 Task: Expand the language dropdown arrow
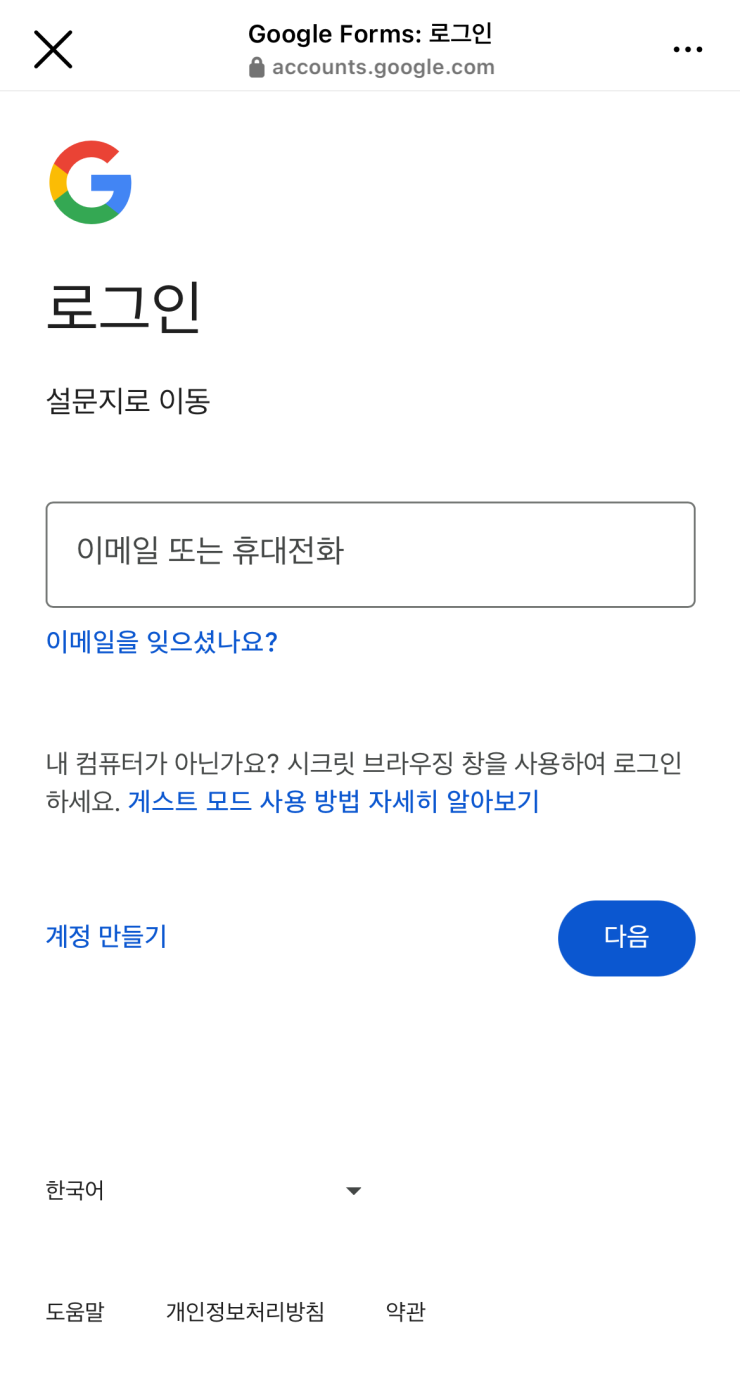tap(353, 1190)
